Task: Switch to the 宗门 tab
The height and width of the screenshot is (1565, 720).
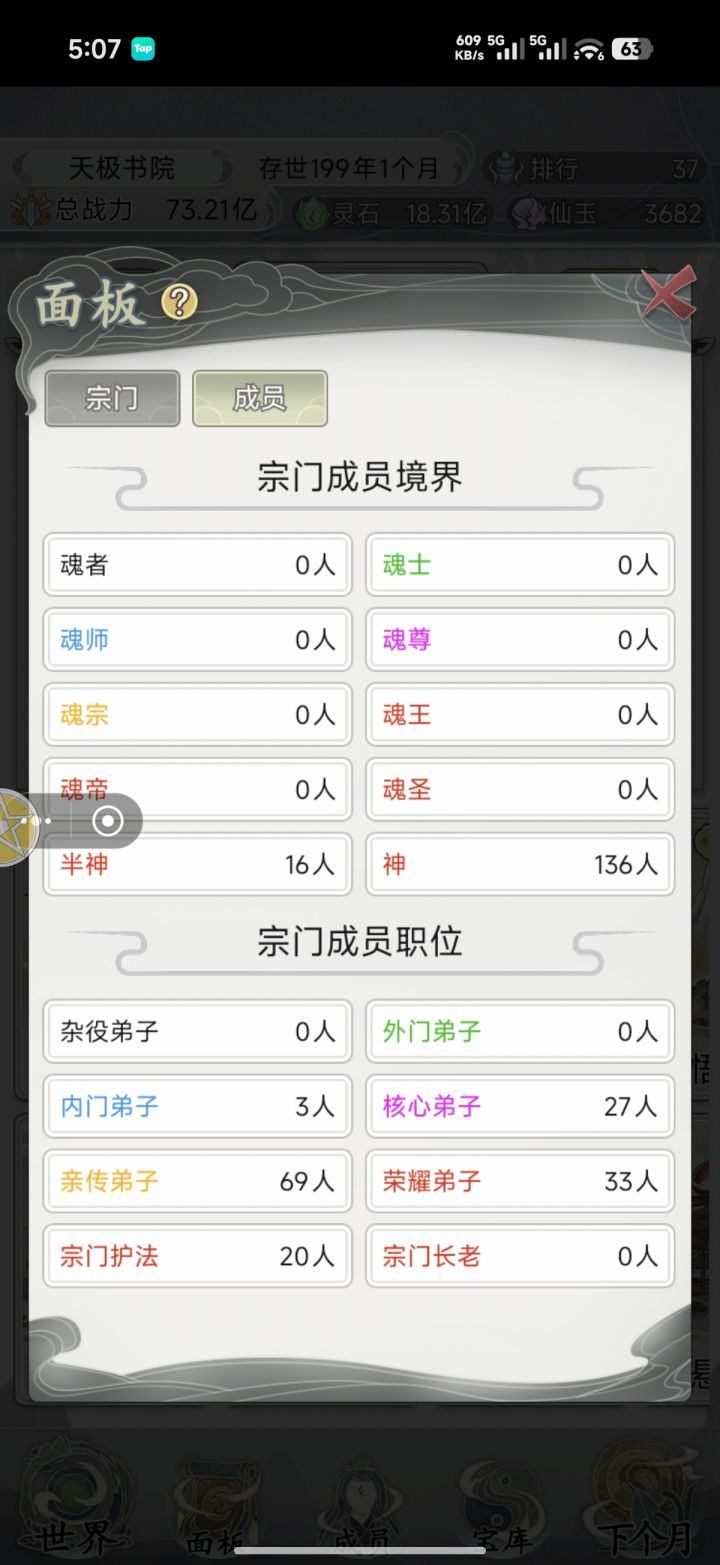Action: coord(112,397)
